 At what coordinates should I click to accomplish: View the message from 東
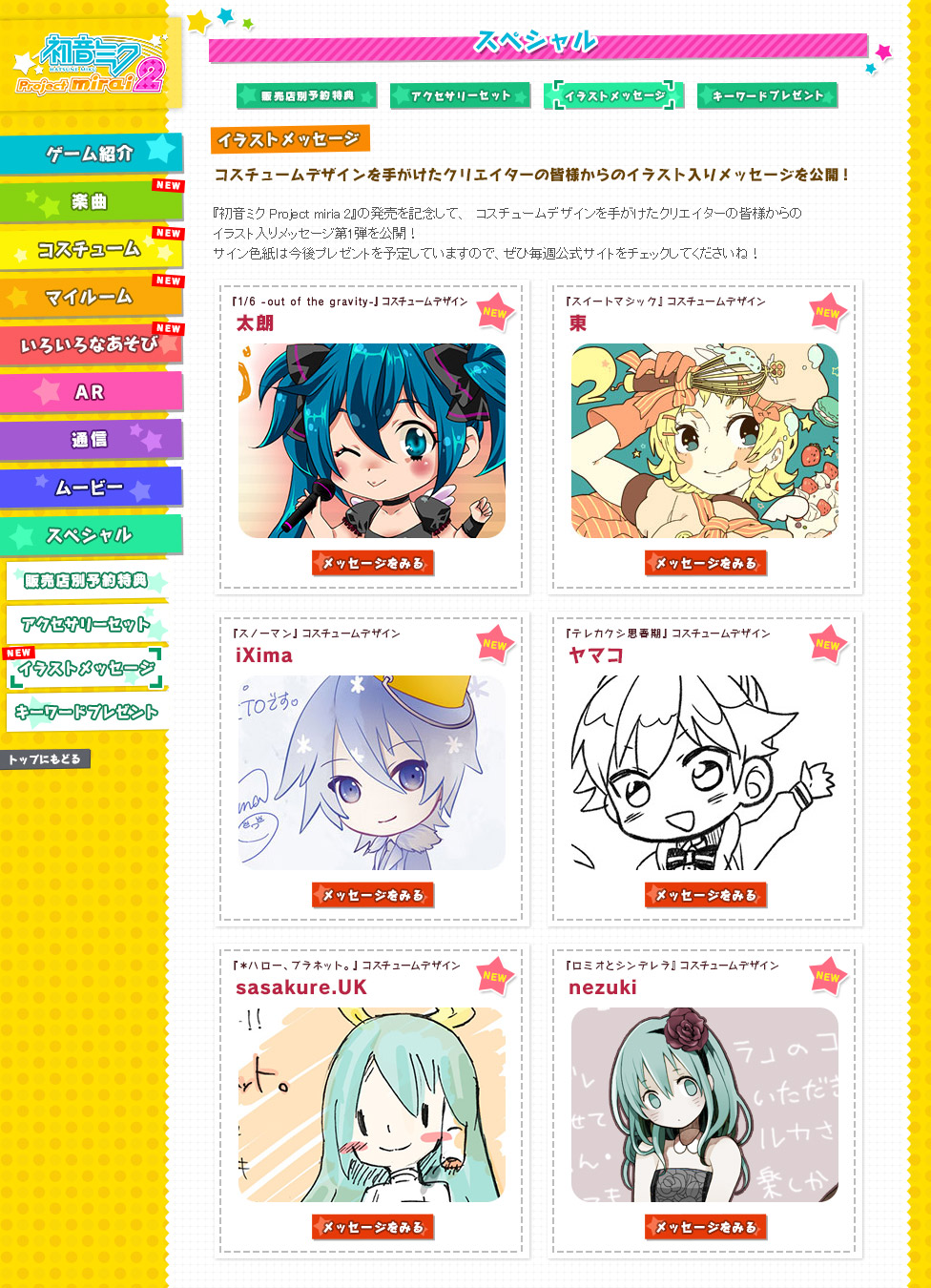point(706,563)
